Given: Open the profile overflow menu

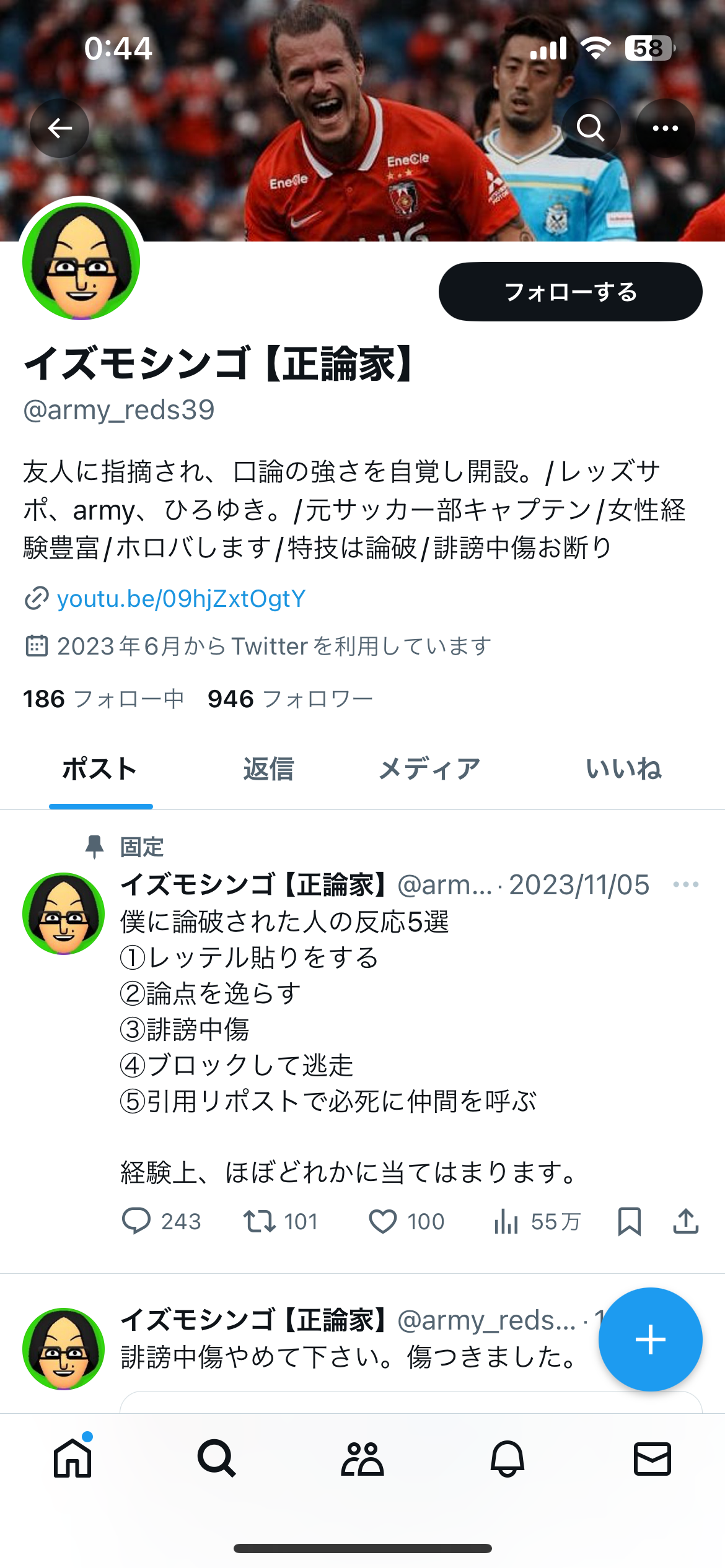Looking at the screenshot, I should coord(666,128).
